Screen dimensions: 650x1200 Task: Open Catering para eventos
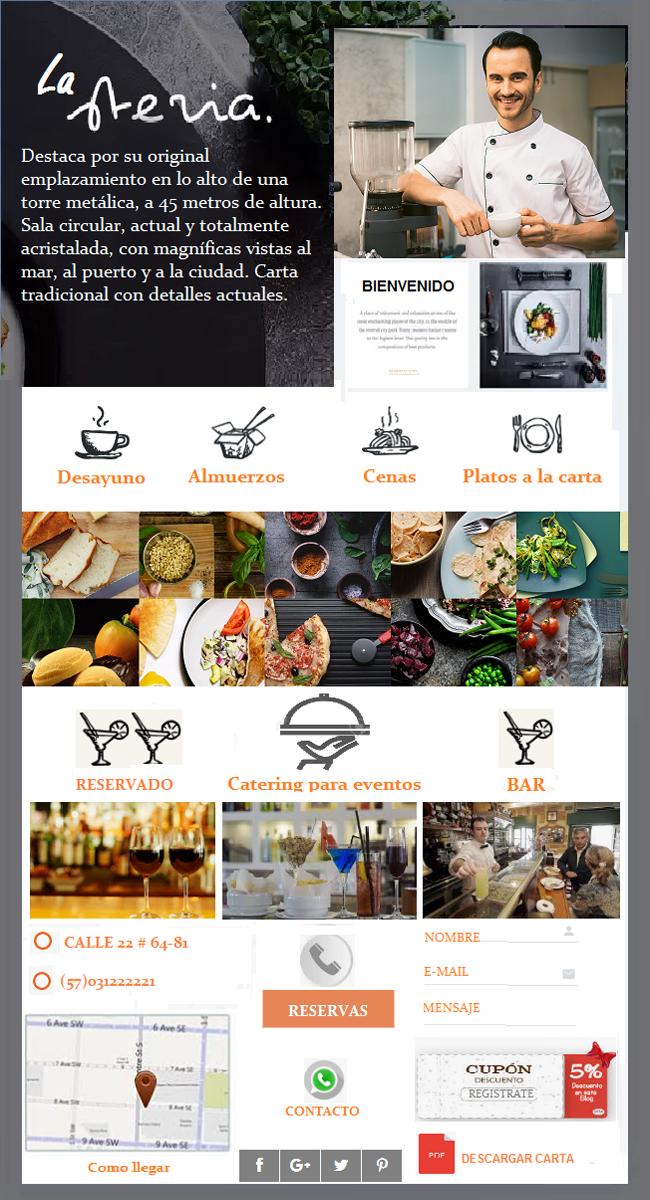(324, 784)
